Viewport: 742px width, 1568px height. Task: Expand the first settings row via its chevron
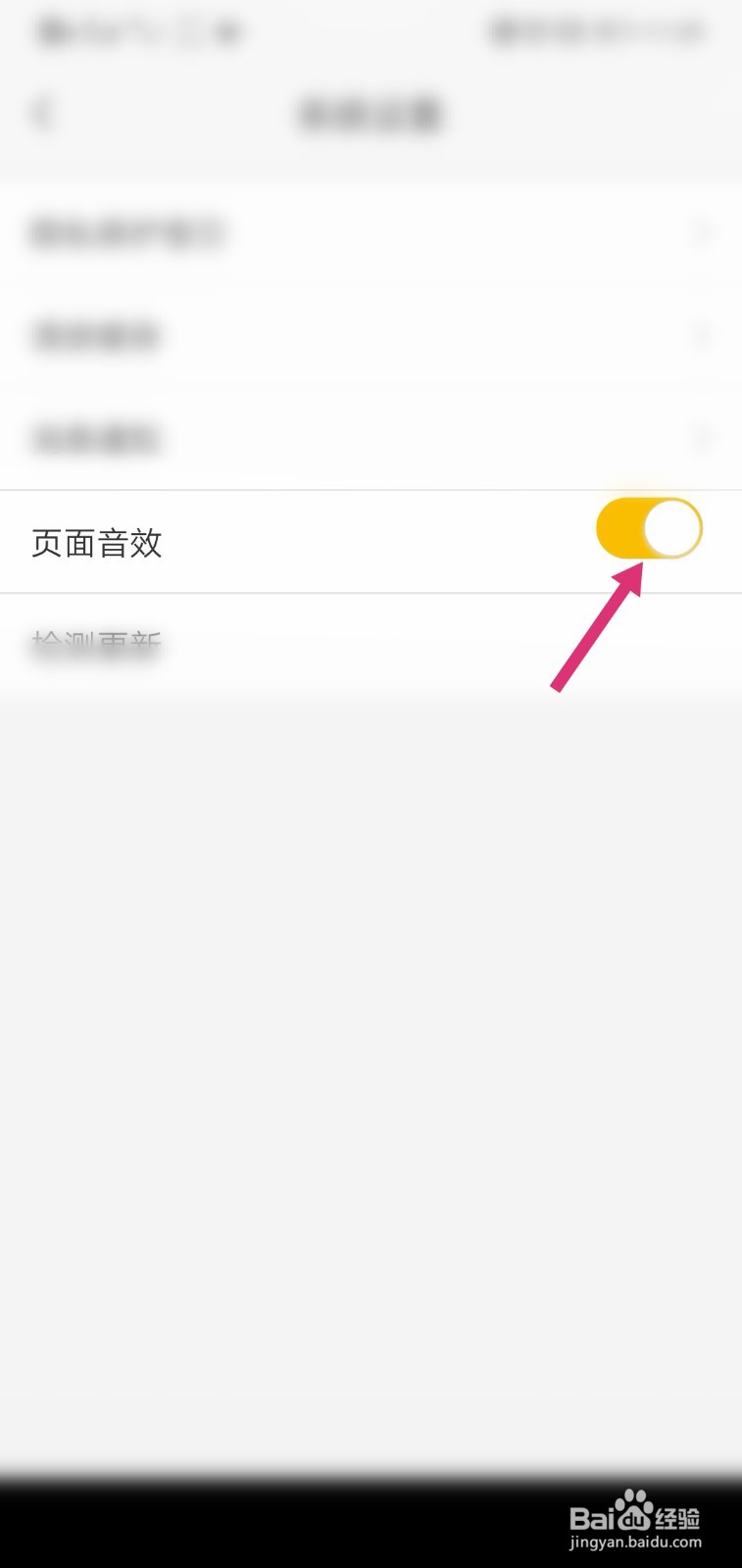coord(702,232)
